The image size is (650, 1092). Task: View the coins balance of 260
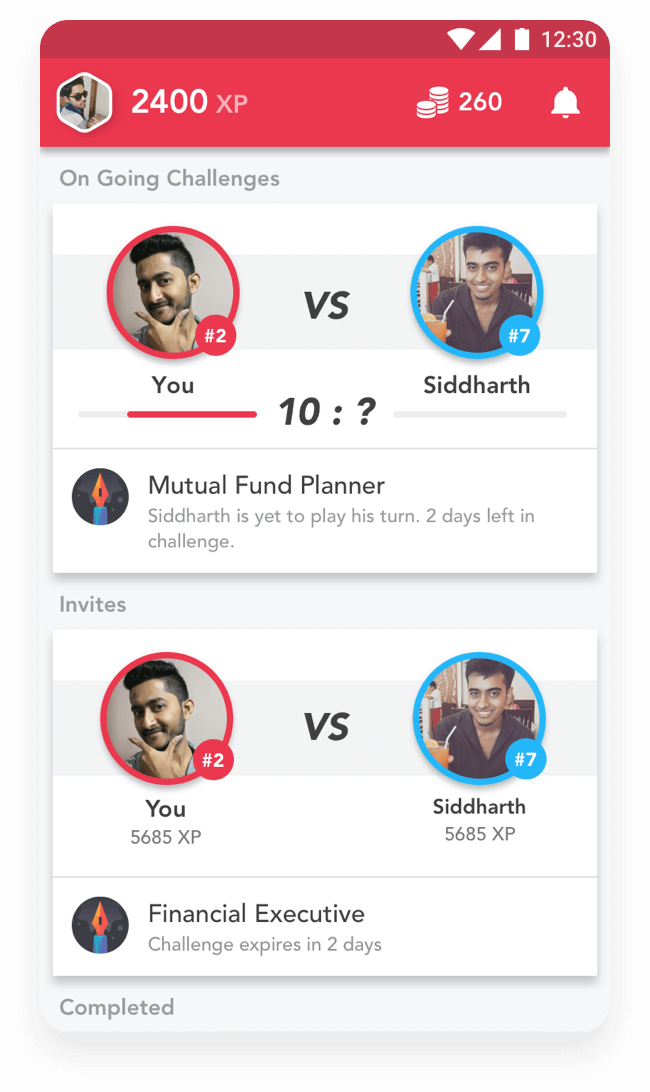click(x=459, y=102)
